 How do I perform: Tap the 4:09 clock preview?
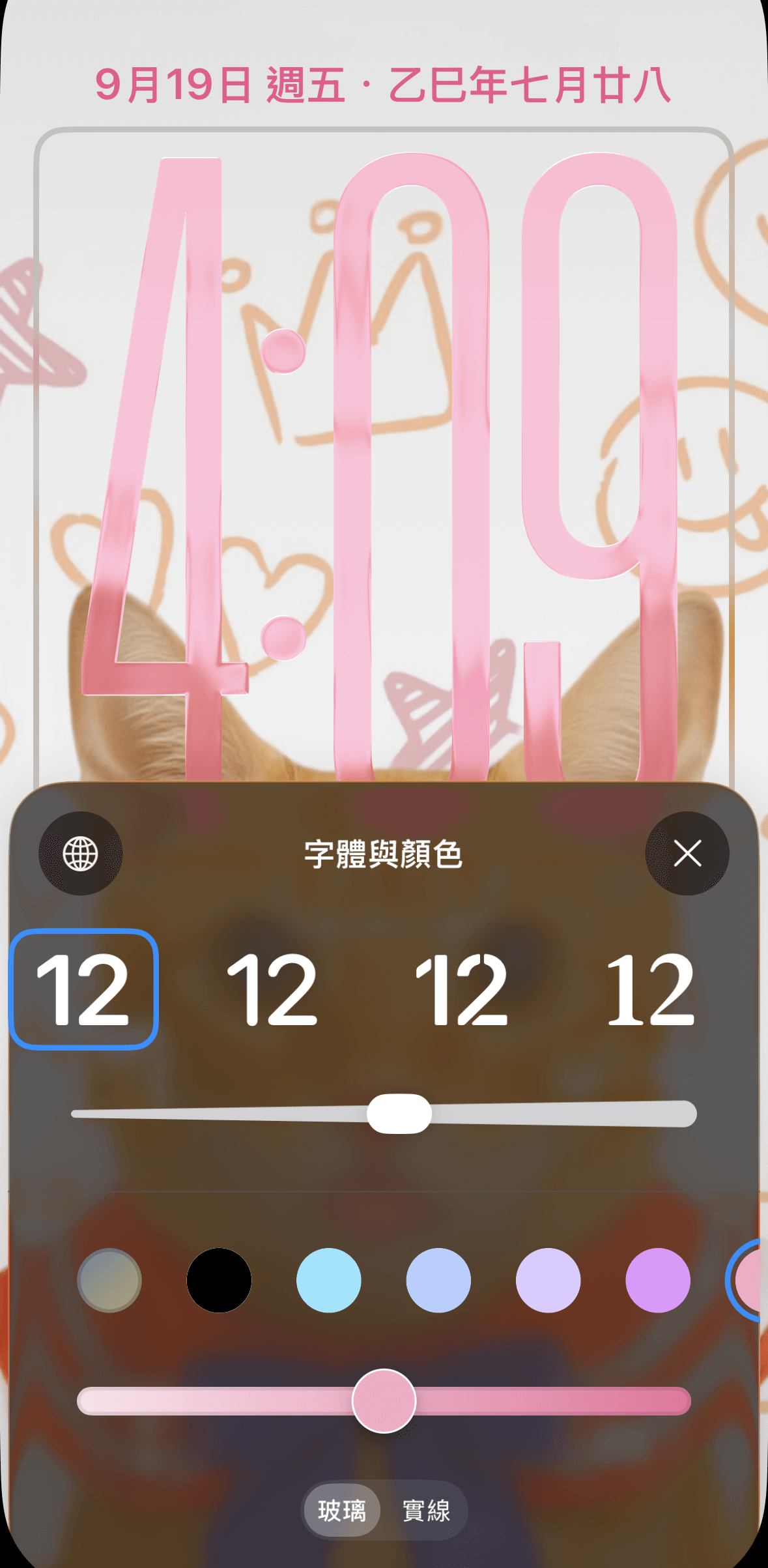[384, 456]
